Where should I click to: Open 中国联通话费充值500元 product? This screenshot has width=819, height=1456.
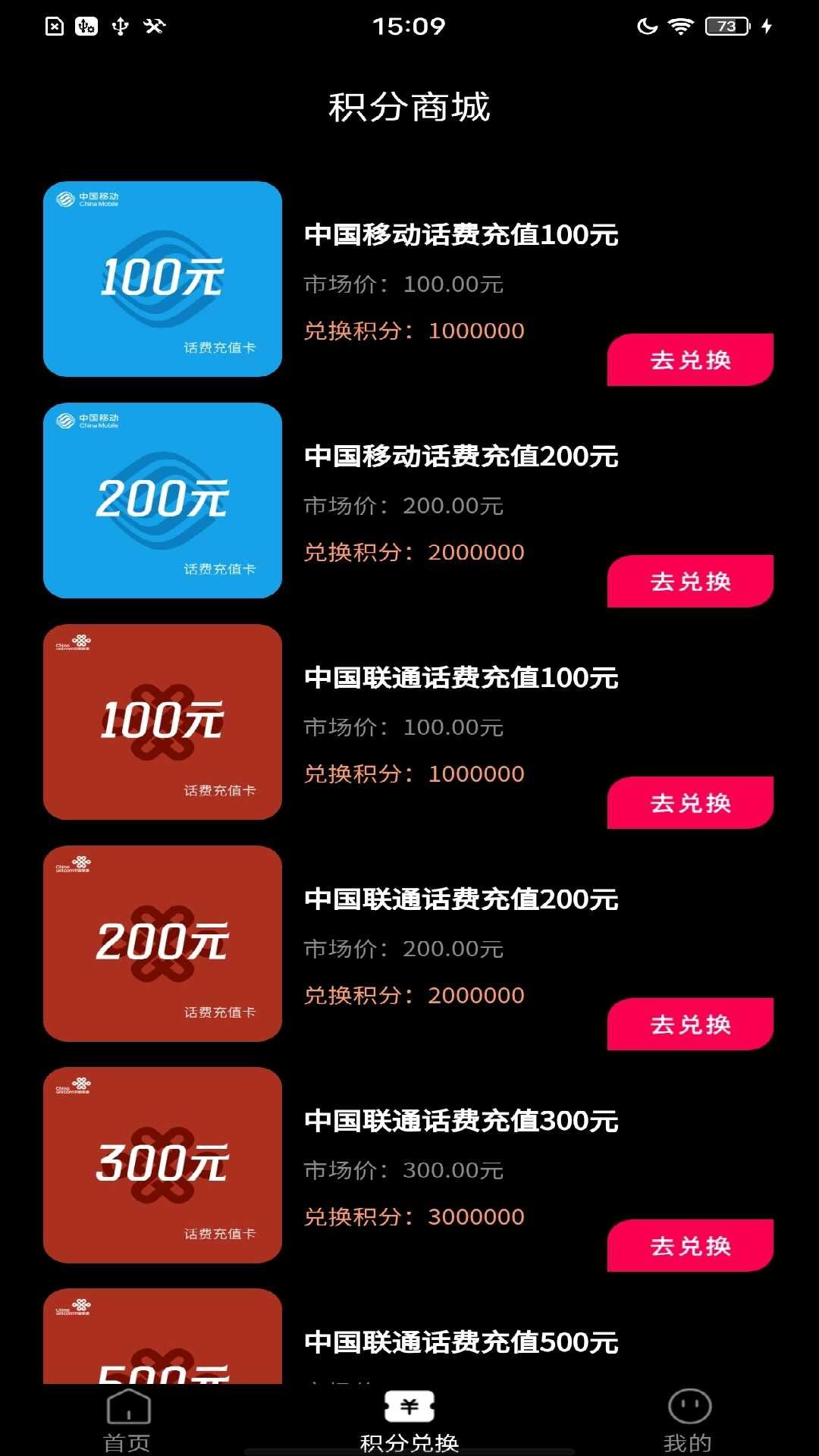tap(461, 1342)
